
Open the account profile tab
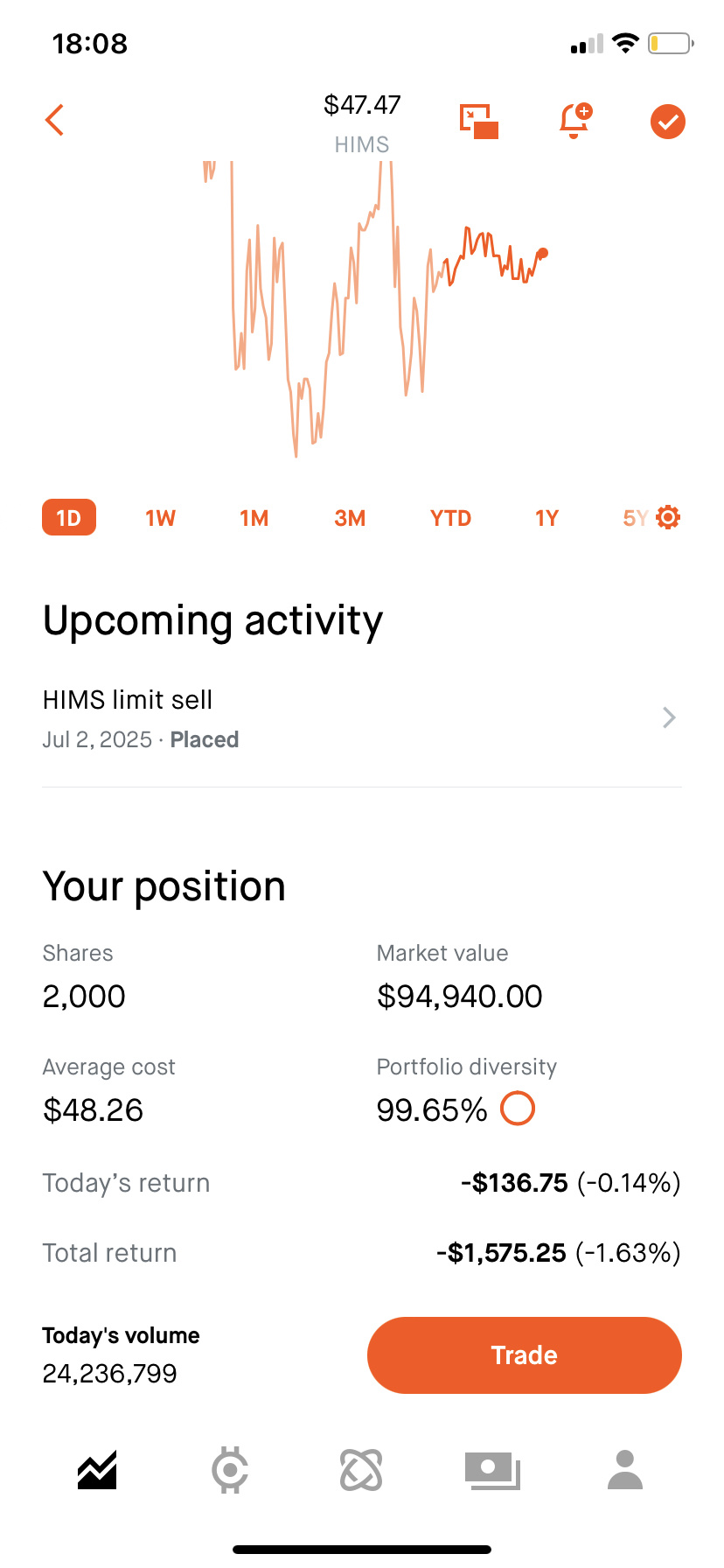(625, 1470)
